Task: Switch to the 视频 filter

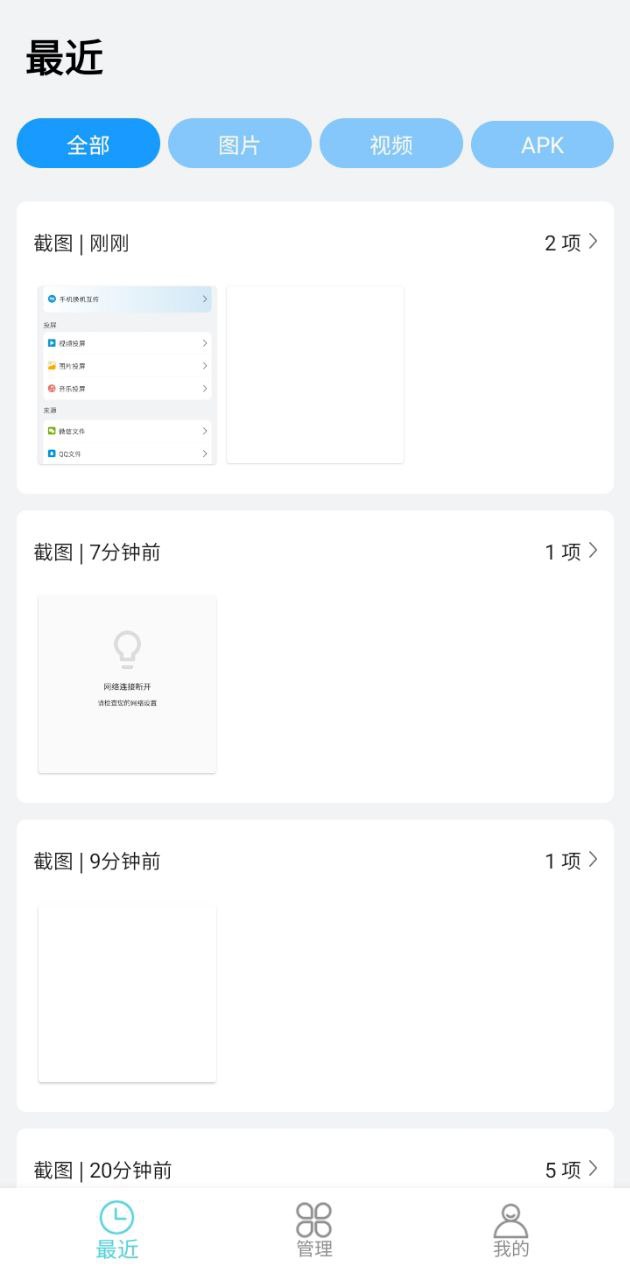Action: 391,144
